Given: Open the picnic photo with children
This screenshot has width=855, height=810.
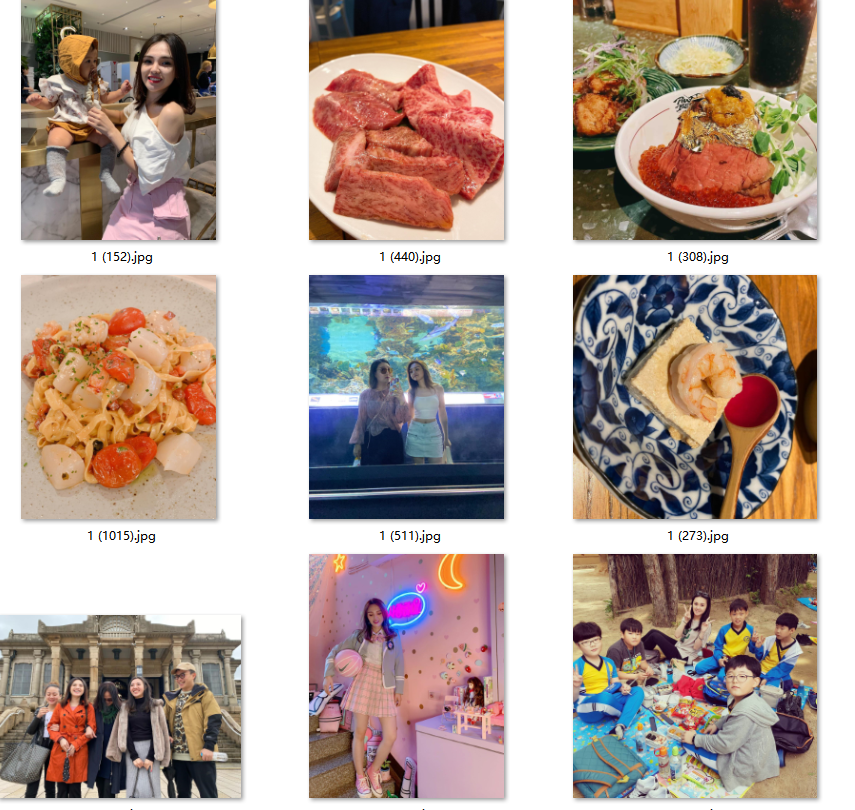Looking at the screenshot, I should 695,676.
